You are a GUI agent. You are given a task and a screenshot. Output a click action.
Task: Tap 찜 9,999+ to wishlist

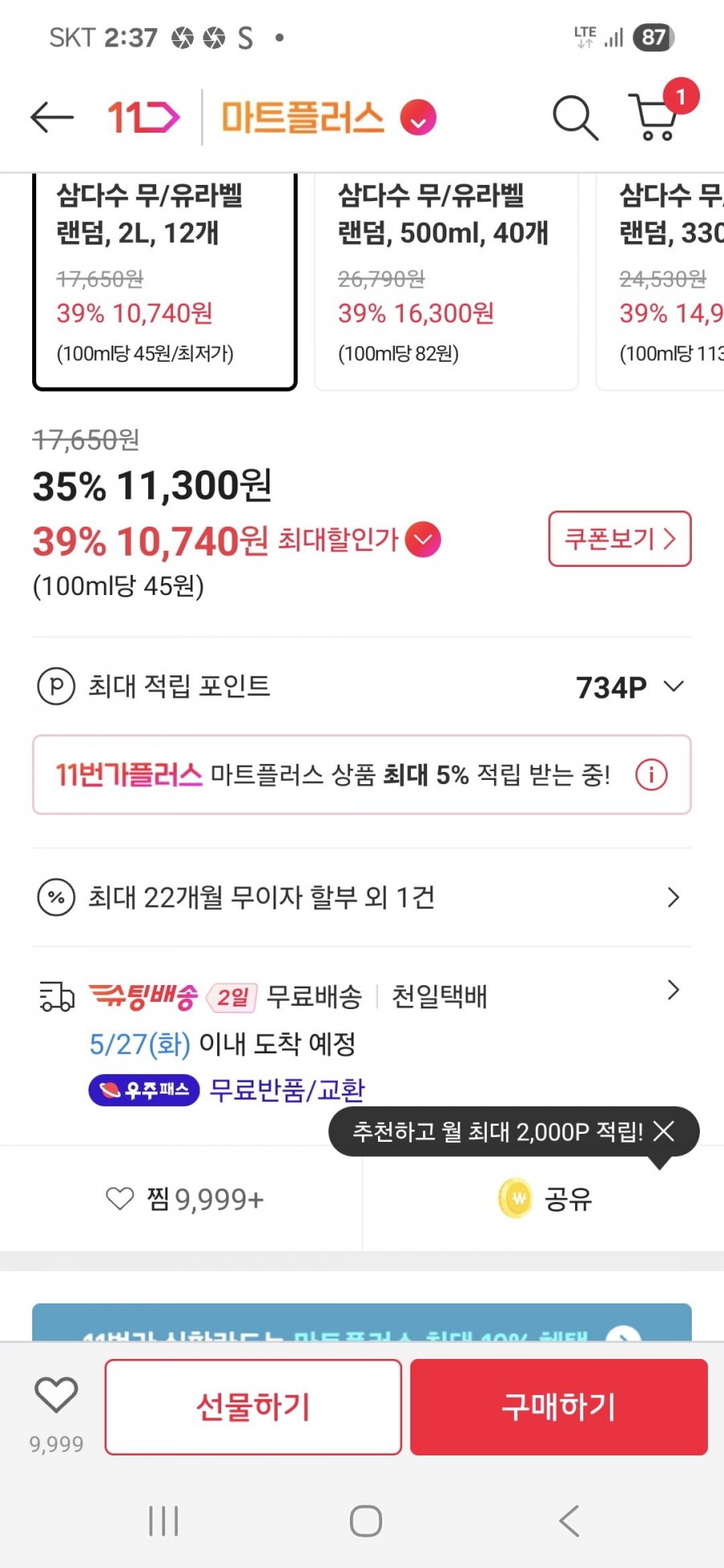185,1199
